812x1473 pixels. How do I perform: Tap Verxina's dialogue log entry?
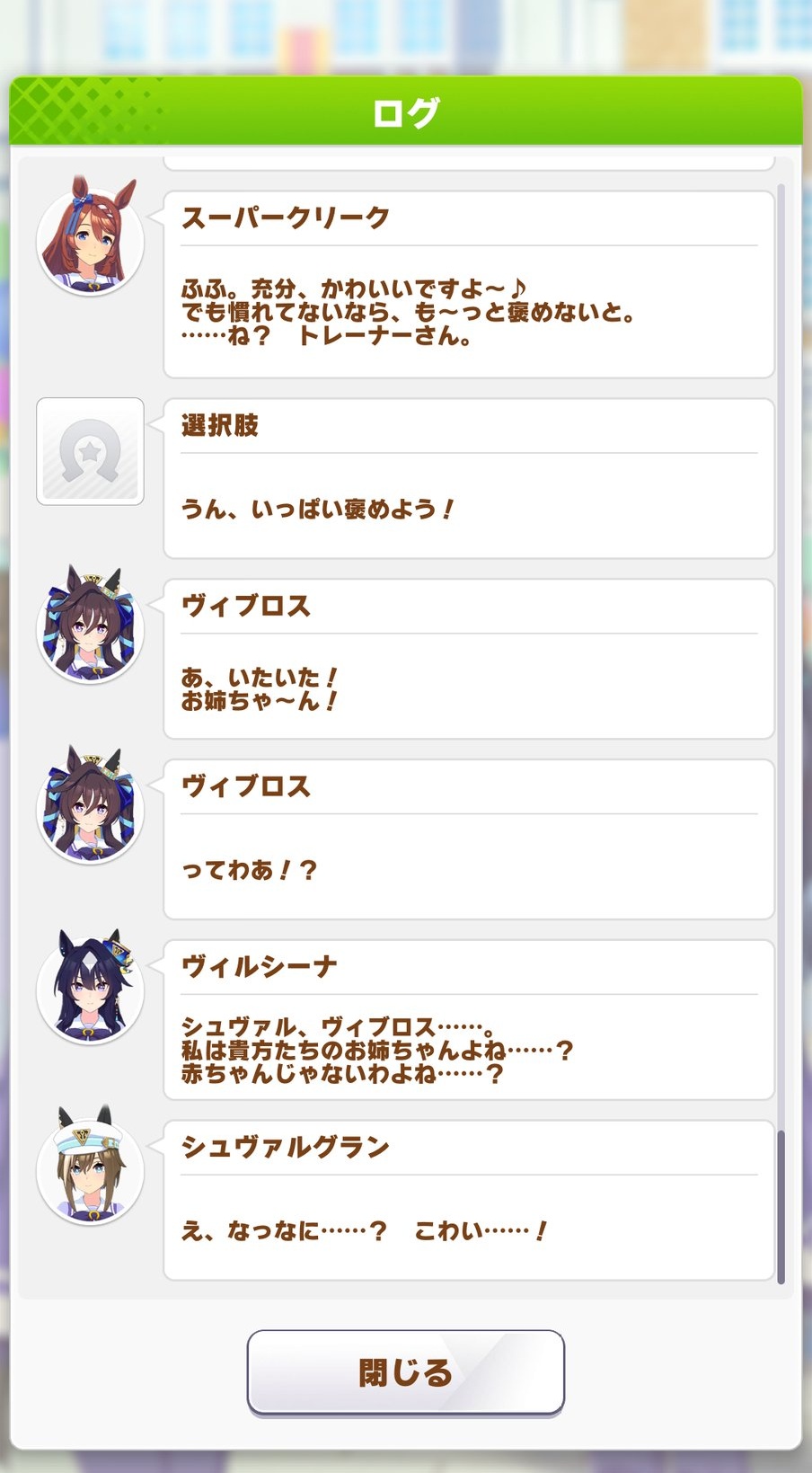click(468, 1020)
